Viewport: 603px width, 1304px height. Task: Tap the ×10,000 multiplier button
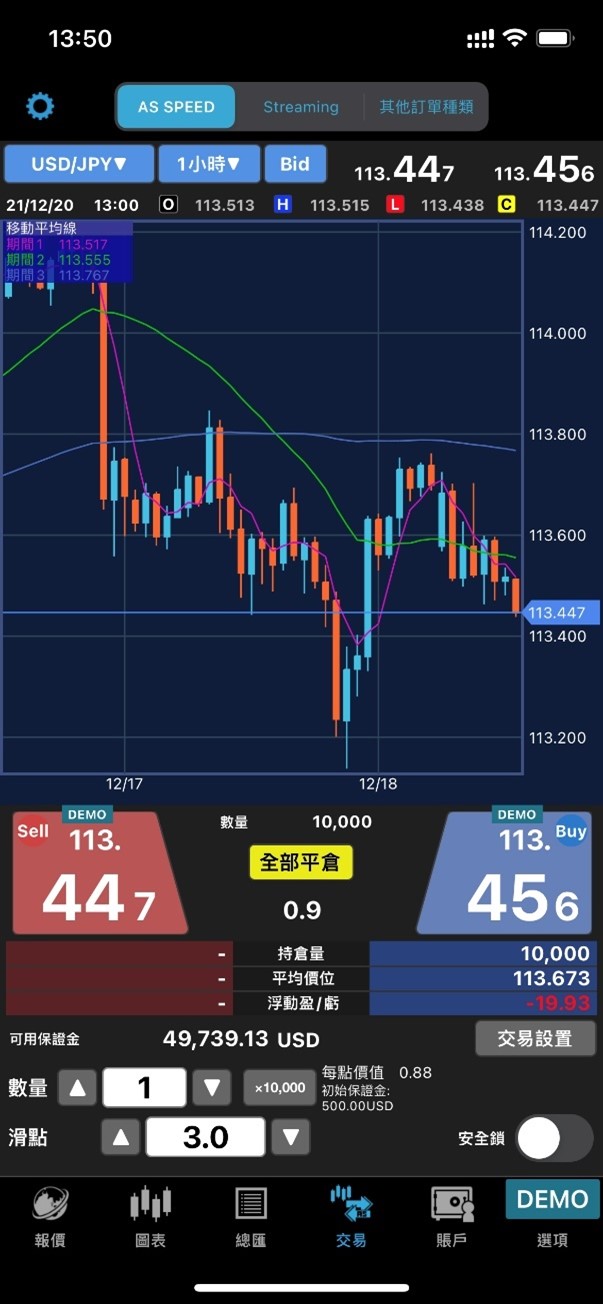pyautogui.click(x=280, y=1087)
